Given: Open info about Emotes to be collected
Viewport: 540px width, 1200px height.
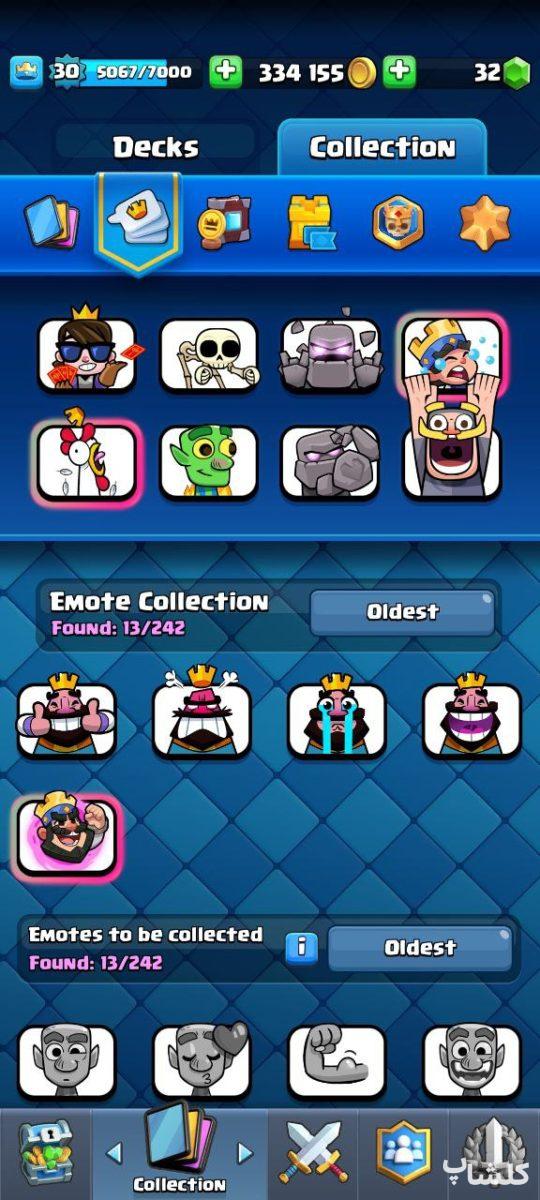Looking at the screenshot, I should click(301, 948).
